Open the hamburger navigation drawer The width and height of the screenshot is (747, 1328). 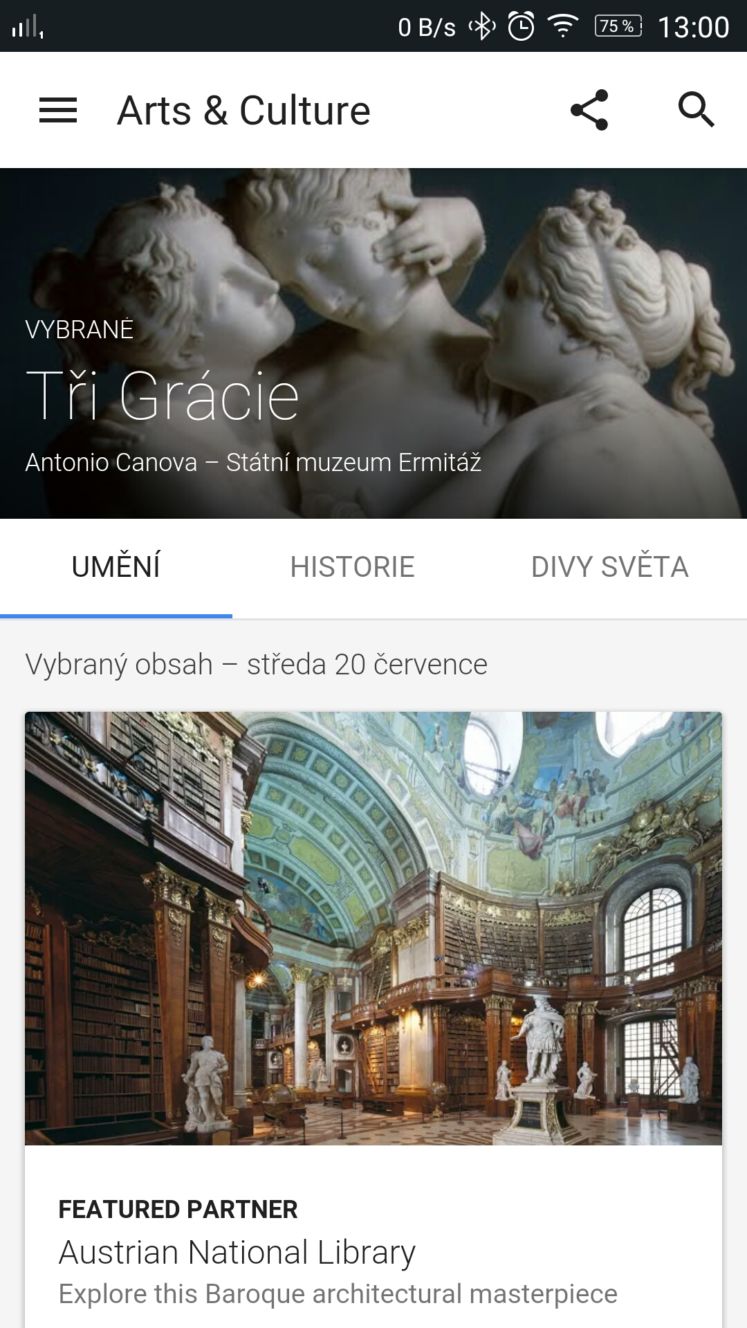point(58,110)
